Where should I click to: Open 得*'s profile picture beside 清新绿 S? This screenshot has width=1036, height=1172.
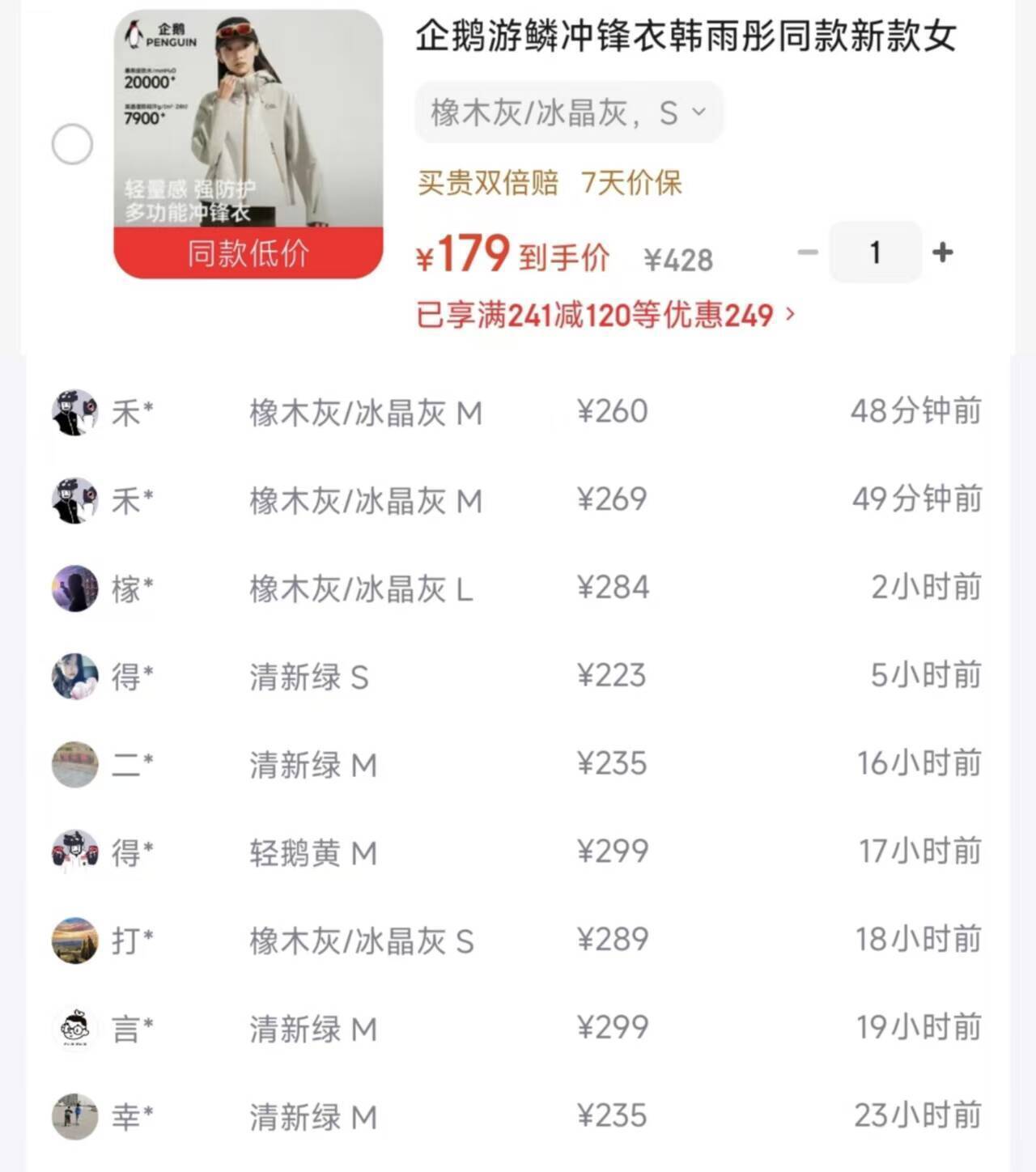[x=74, y=677]
